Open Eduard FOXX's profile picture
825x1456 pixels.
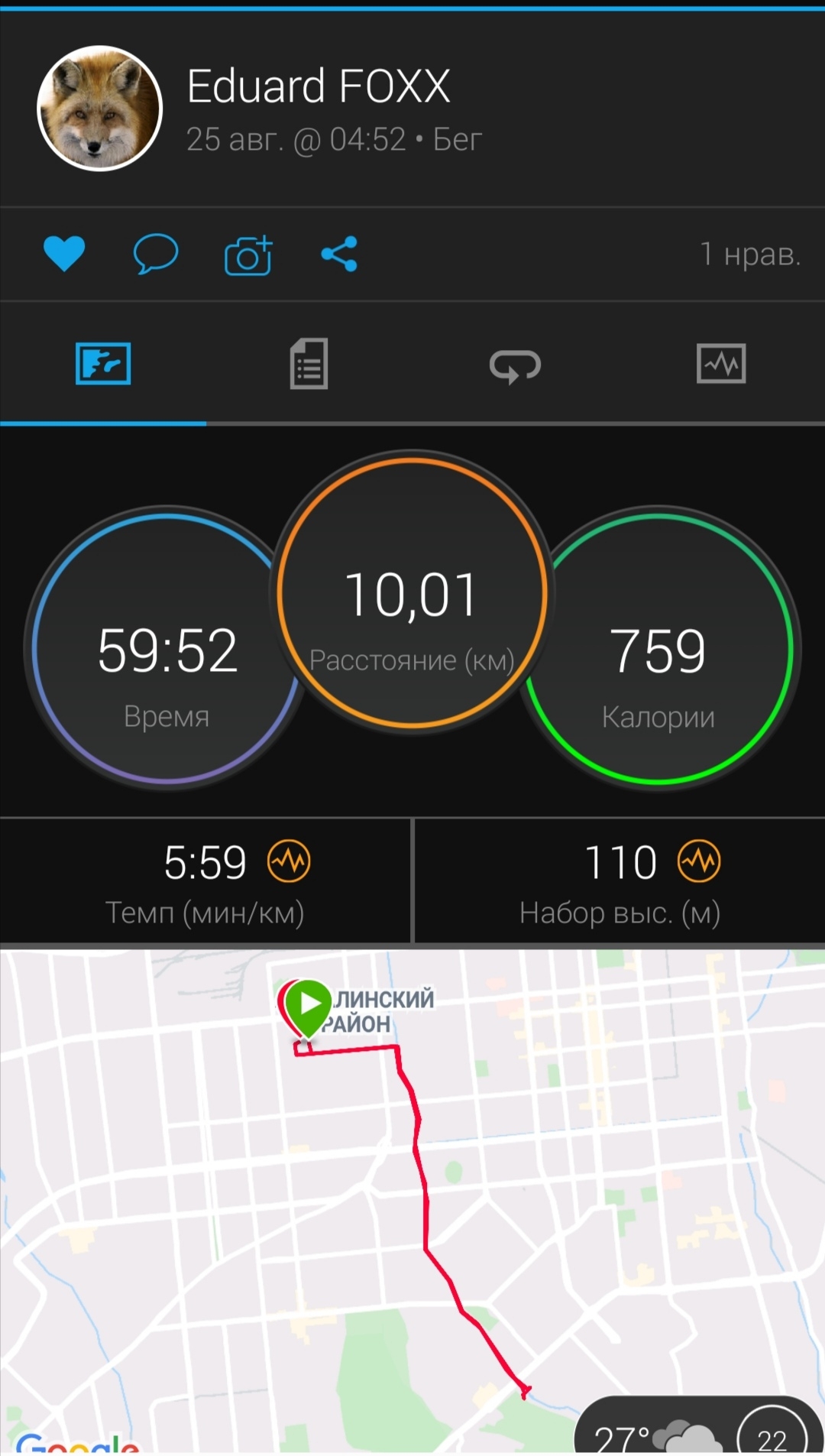coord(100,108)
